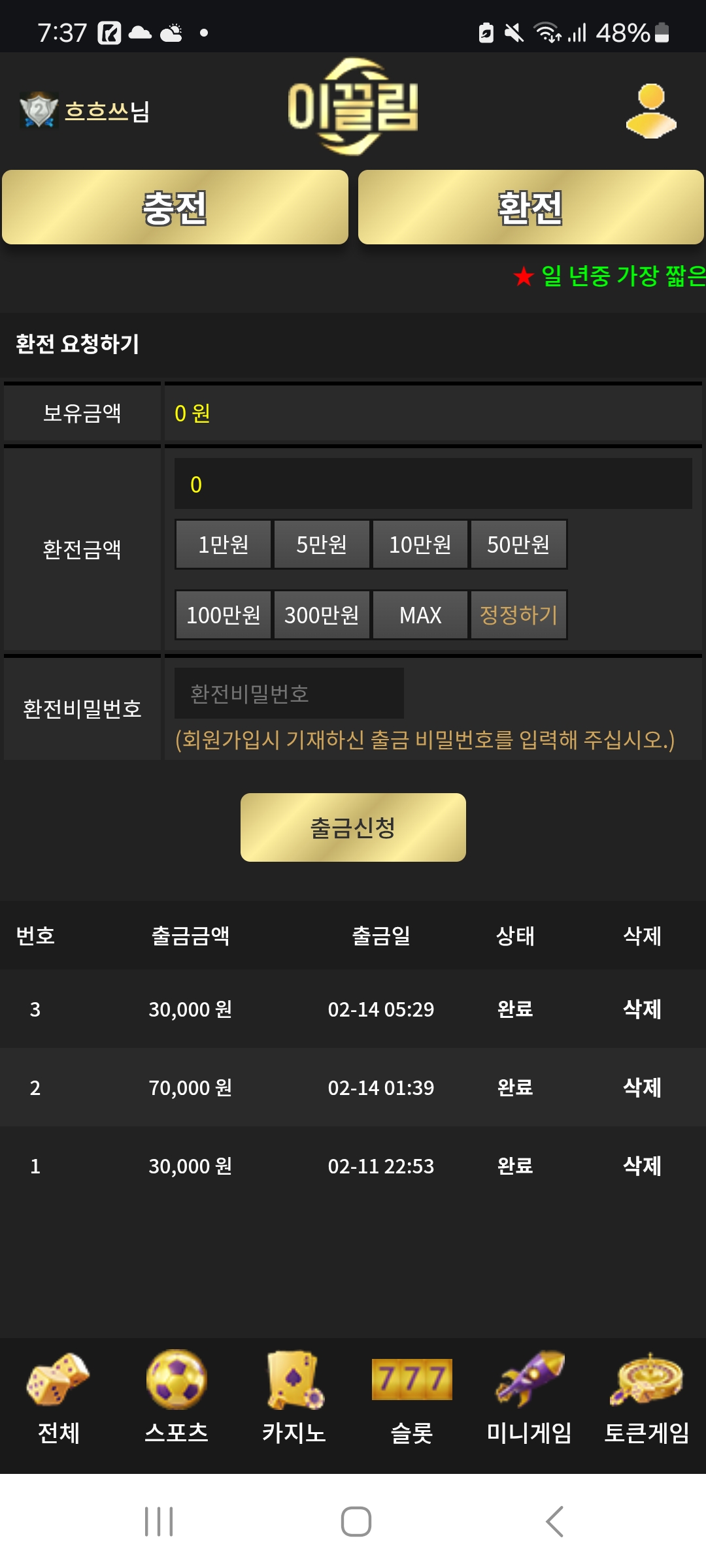Image resolution: width=706 pixels, height=1568 pixels.
Task: Add 1만원 to the withdrawal amount
Action: (224, 544)
